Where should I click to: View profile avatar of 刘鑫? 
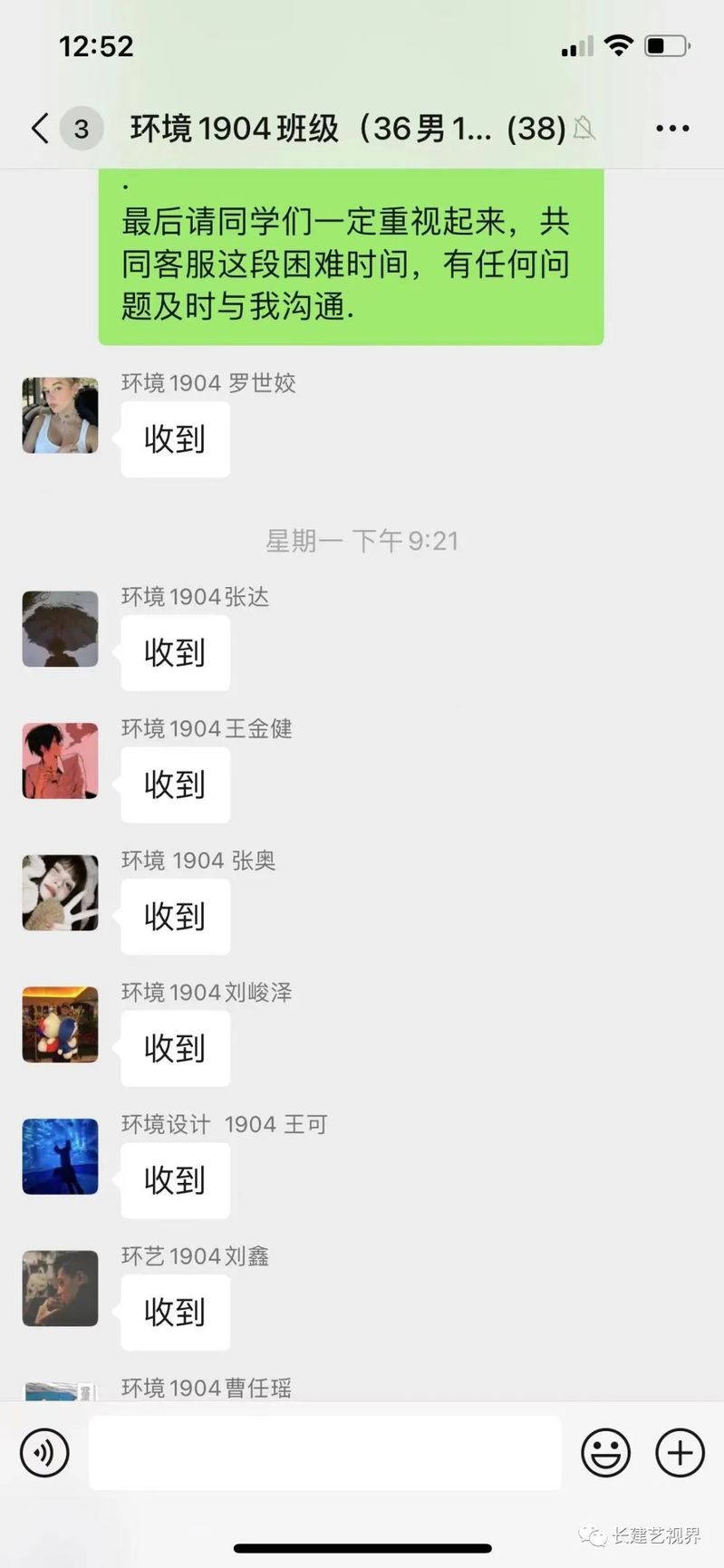pos(60,1288)
